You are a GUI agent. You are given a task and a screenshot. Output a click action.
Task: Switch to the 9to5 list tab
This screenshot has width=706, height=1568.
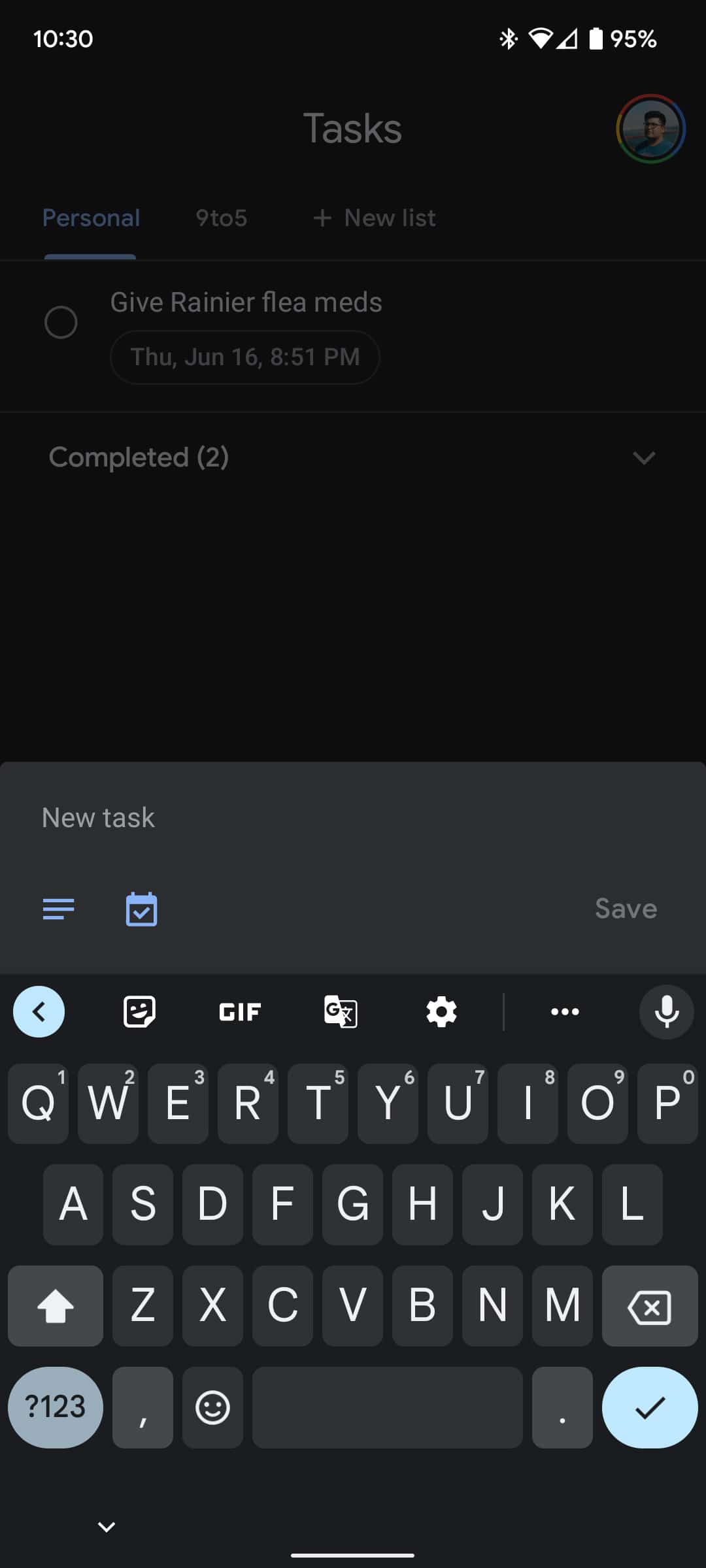click(221, 218)
